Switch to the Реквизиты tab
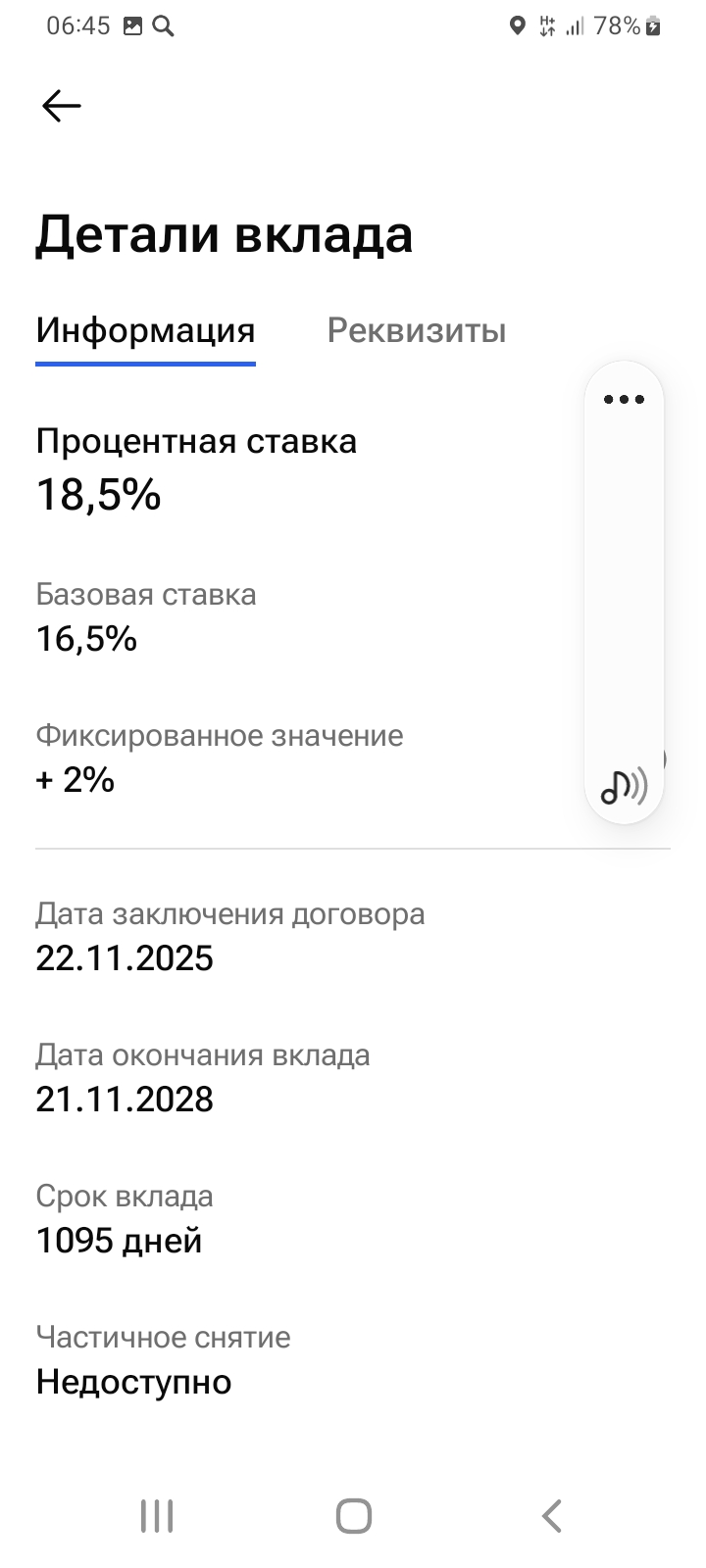The height and width of the screenshot is (1568, 706). (416, 331)
